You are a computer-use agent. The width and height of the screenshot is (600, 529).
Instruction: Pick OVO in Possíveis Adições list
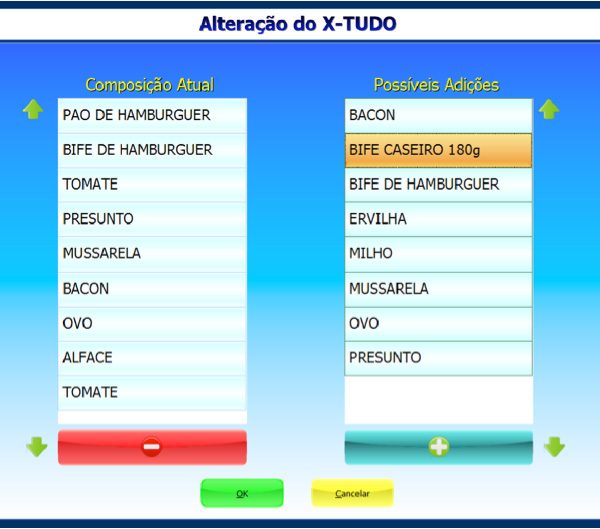point(438,323)
